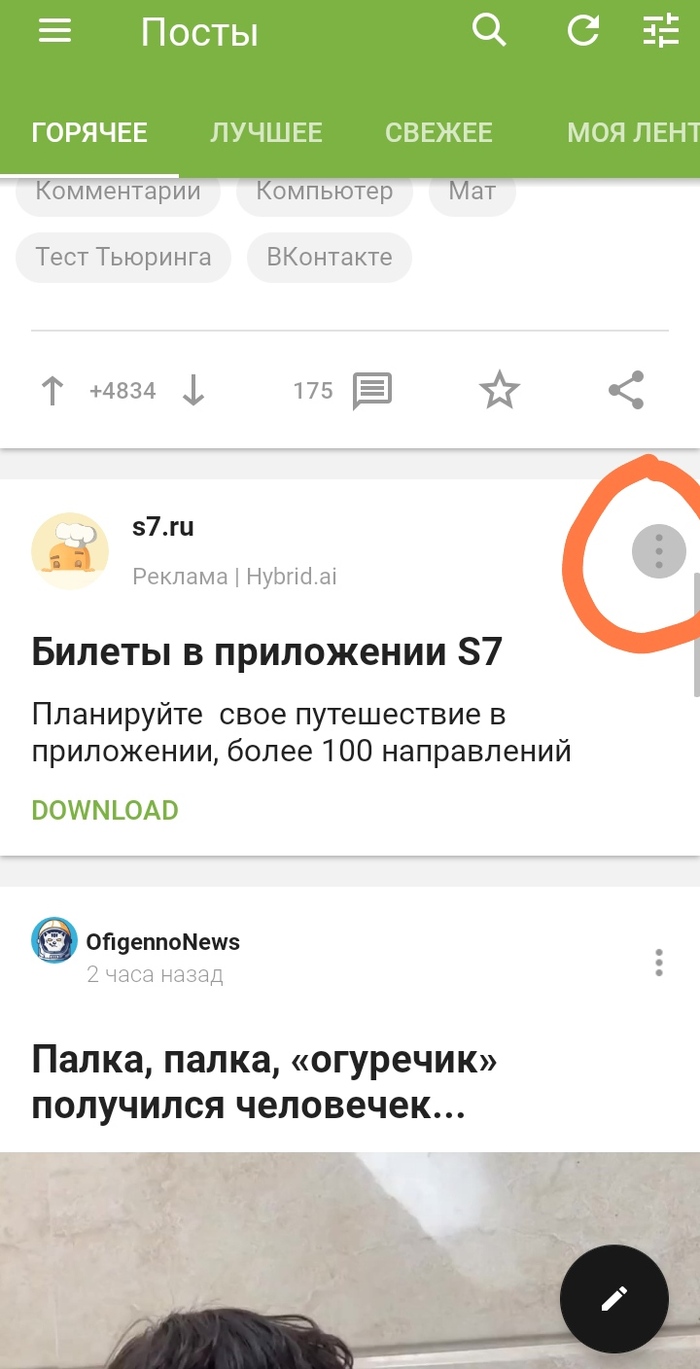
Task: Switch to the Свежее tab
Action: tap(439, 133)
